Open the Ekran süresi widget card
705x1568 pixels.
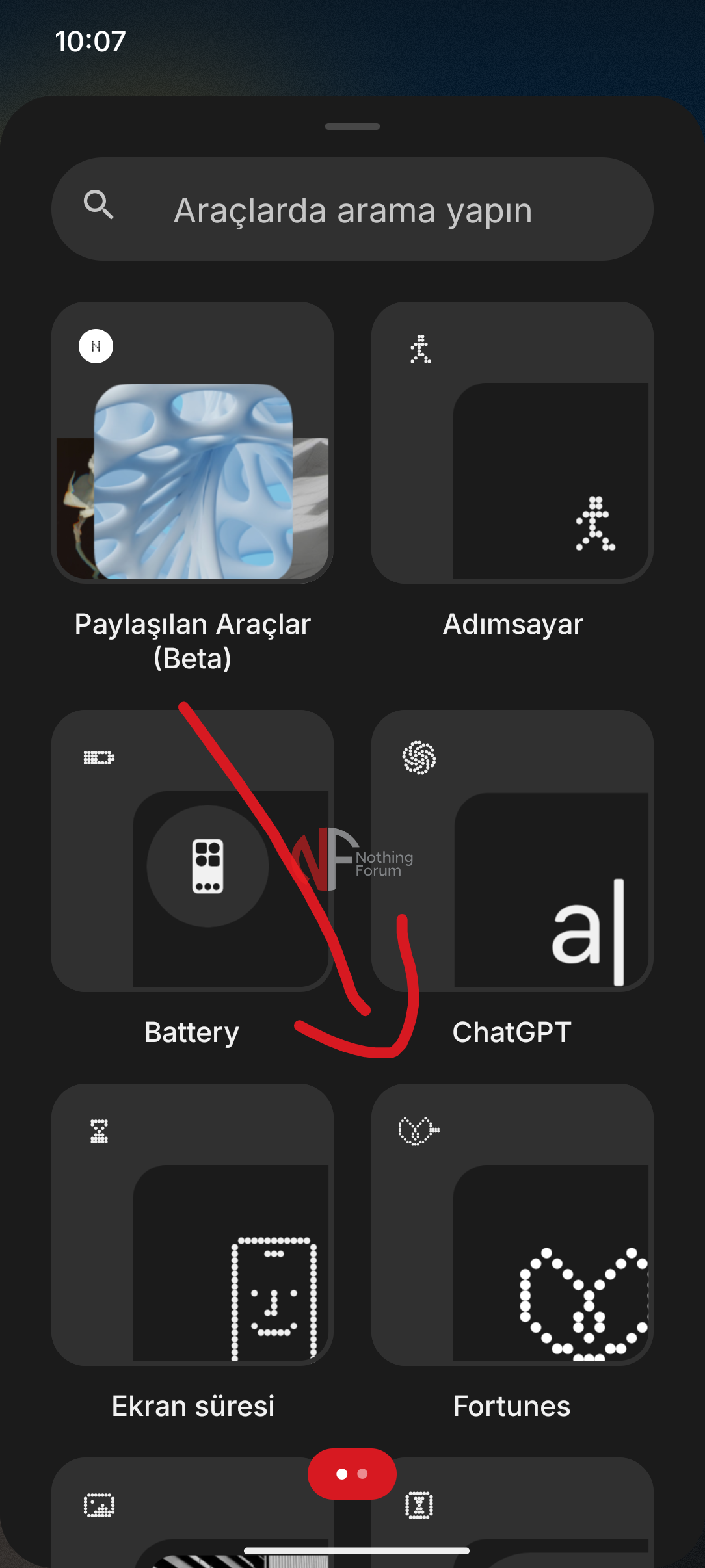click(193, 1224)
